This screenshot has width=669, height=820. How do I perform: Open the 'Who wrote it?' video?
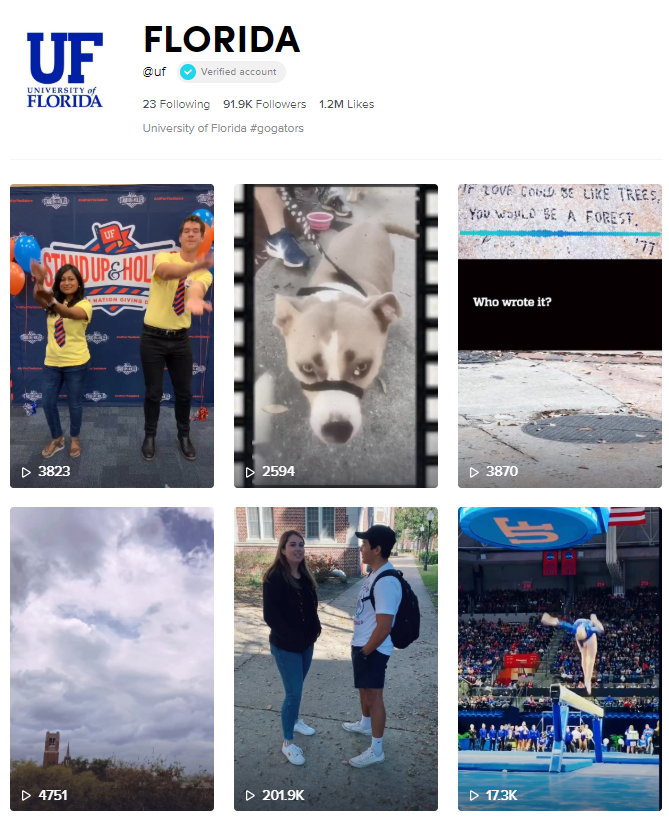tap(560, 335)
